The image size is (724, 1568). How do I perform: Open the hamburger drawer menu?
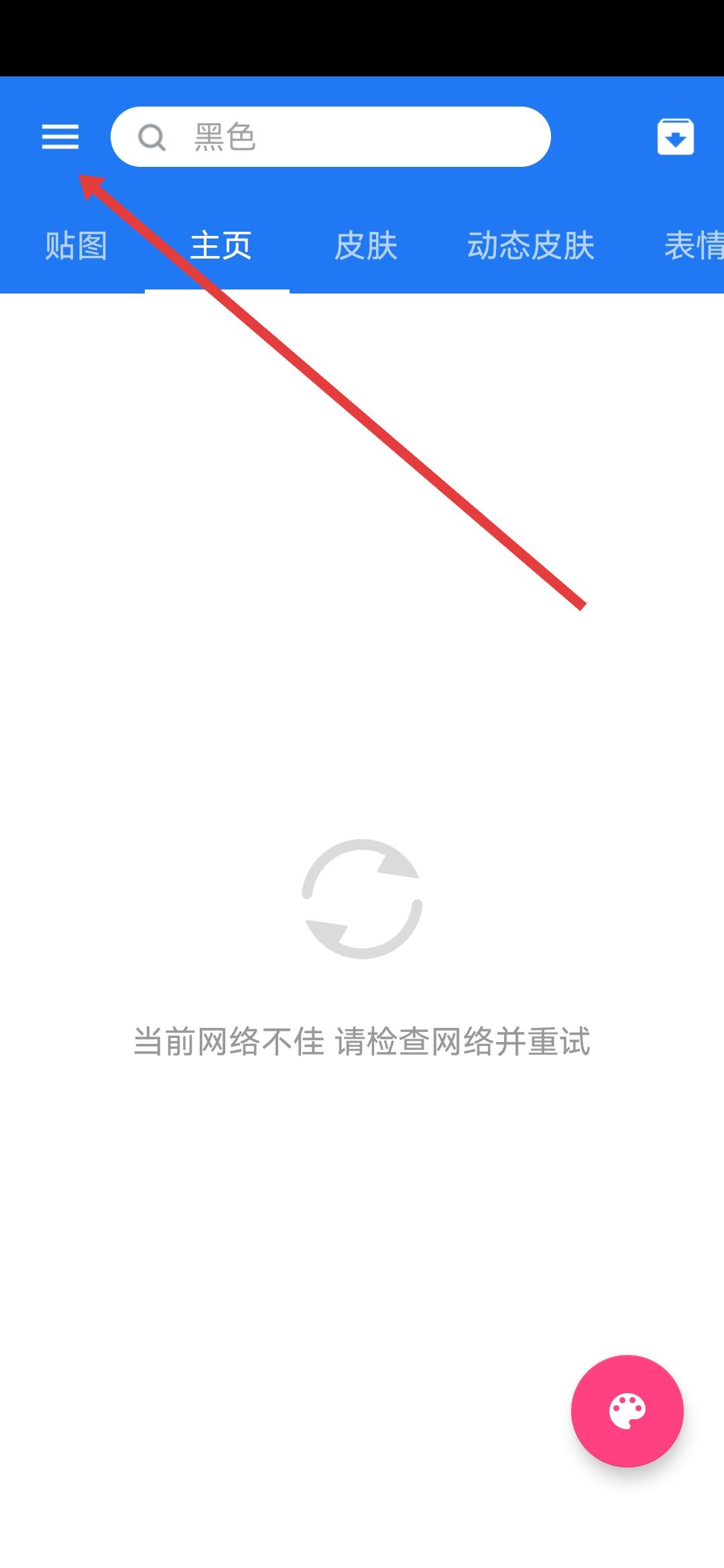coord(60,137)
